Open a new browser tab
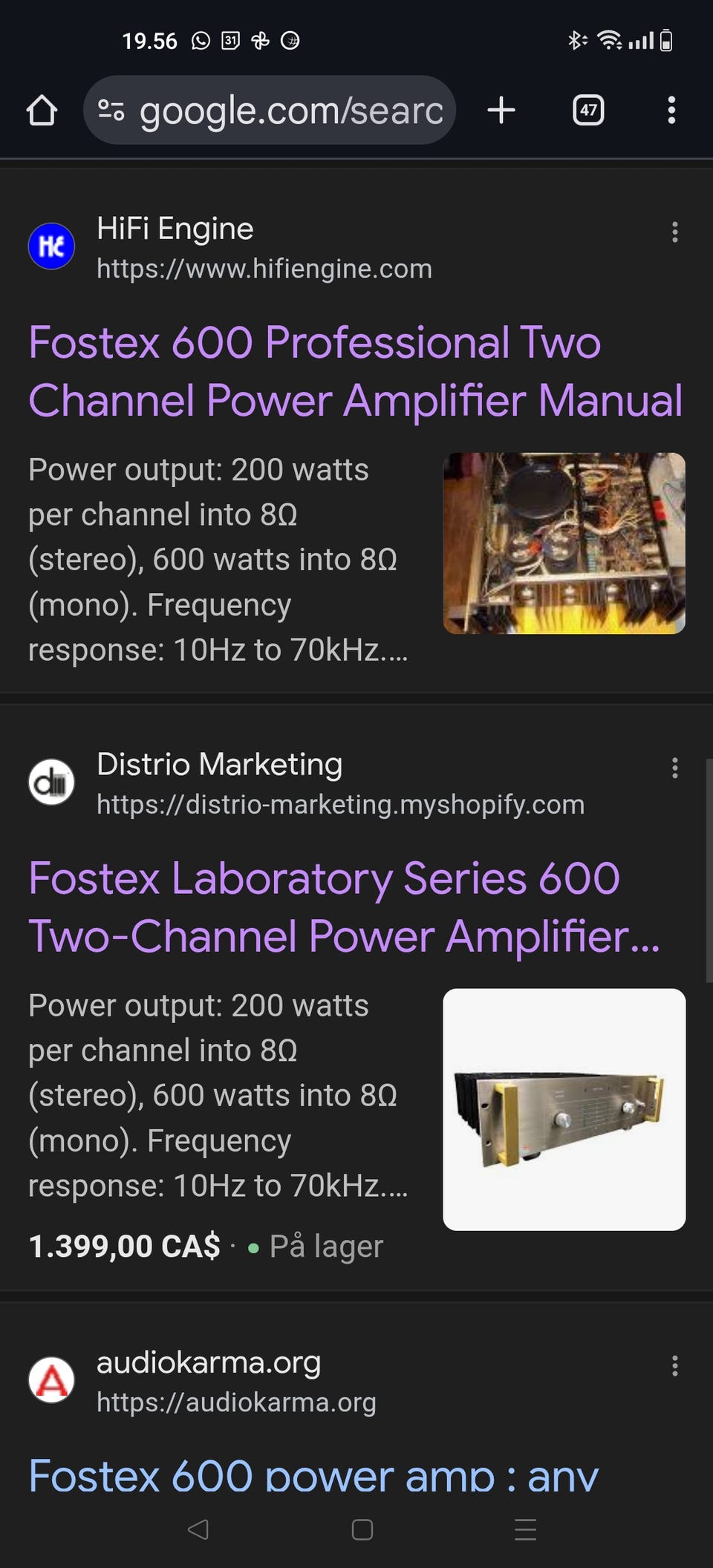 coord(501,111)
